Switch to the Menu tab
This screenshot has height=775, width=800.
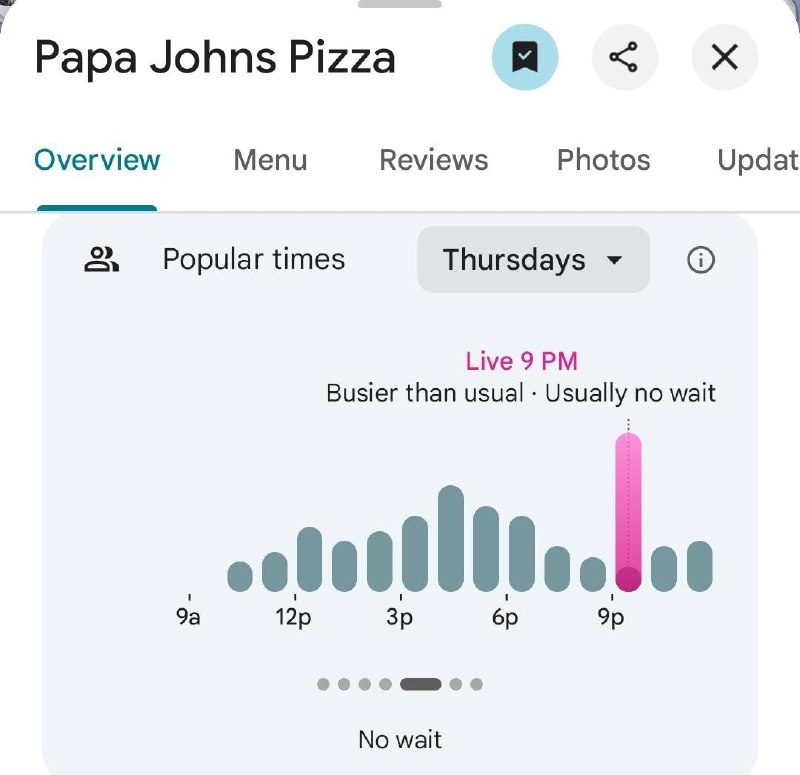270,160
